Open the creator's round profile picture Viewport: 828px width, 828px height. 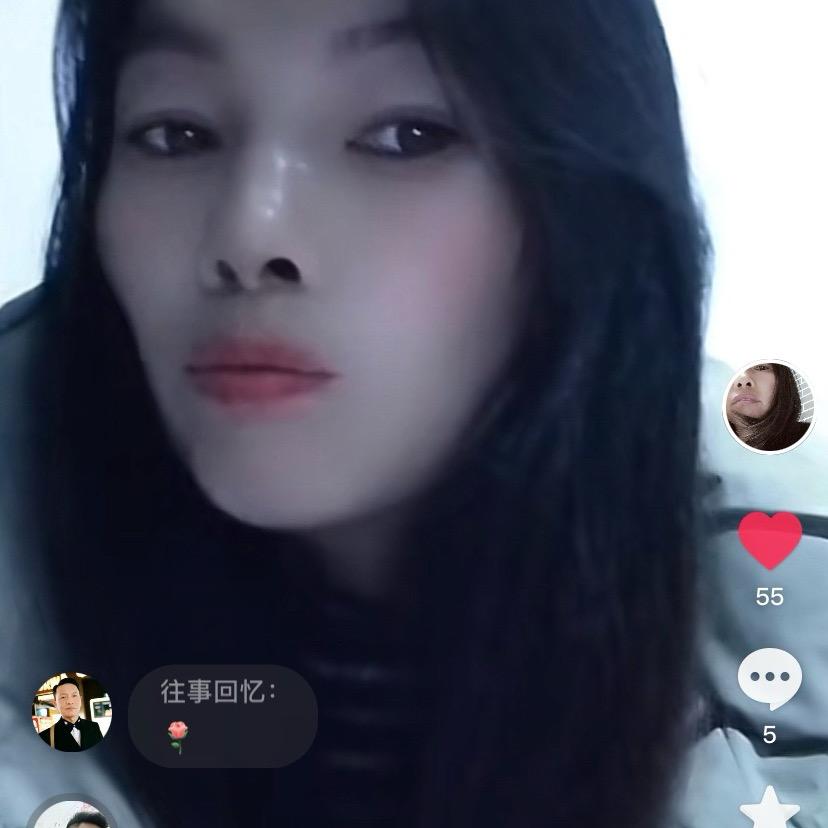tap(769, 407)
